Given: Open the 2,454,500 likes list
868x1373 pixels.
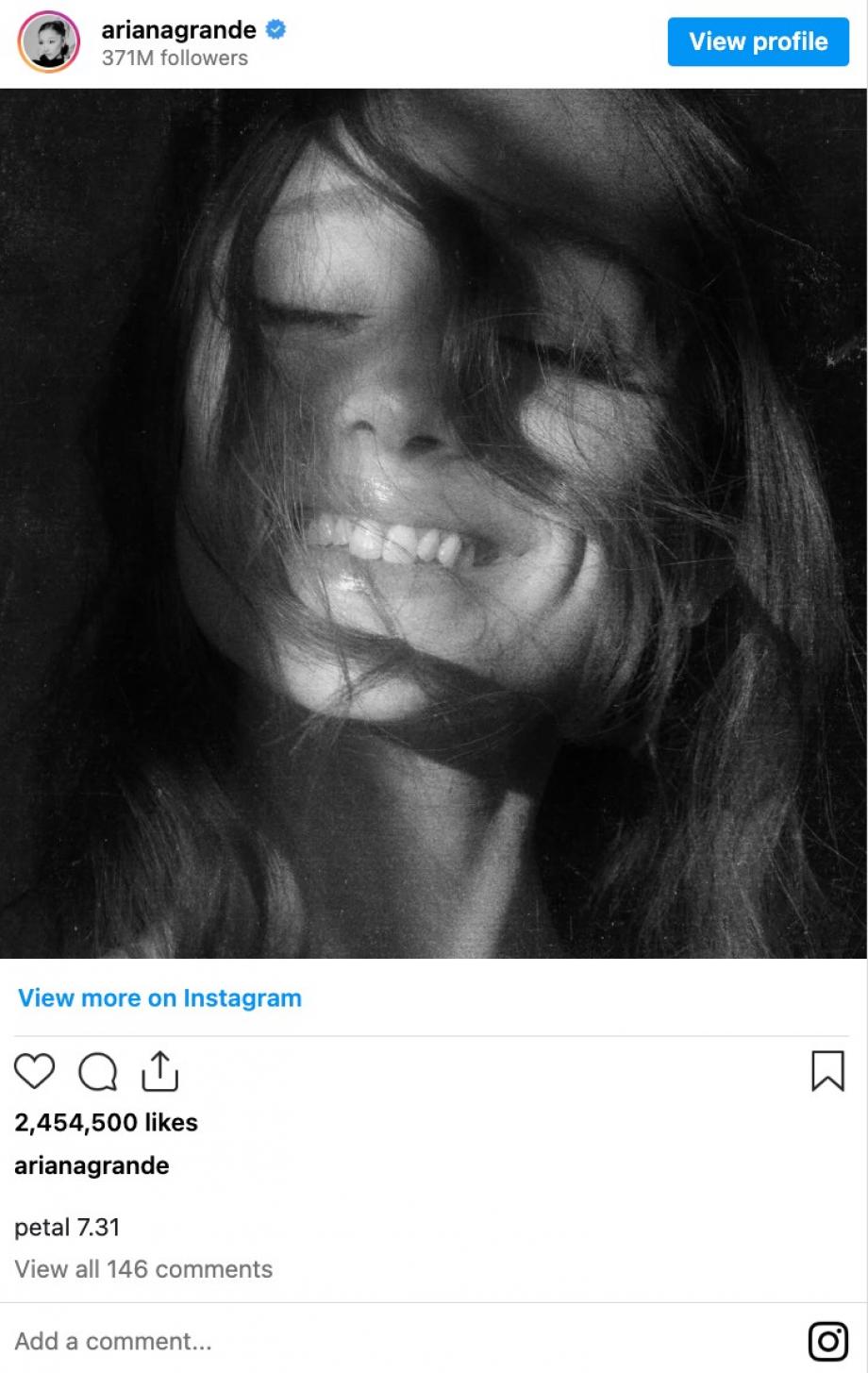Looking at the screenshot, I should (106, 1122).
